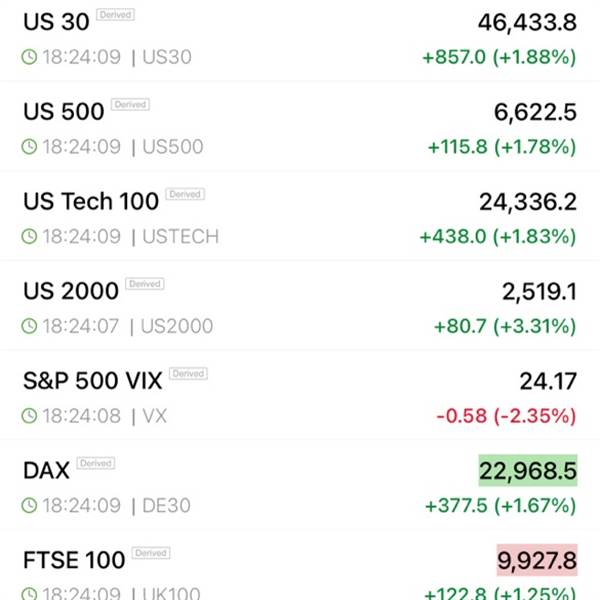The width and height of the screenshot is (600, 600).
Task: Open the DAX index details
Action: 300,485
